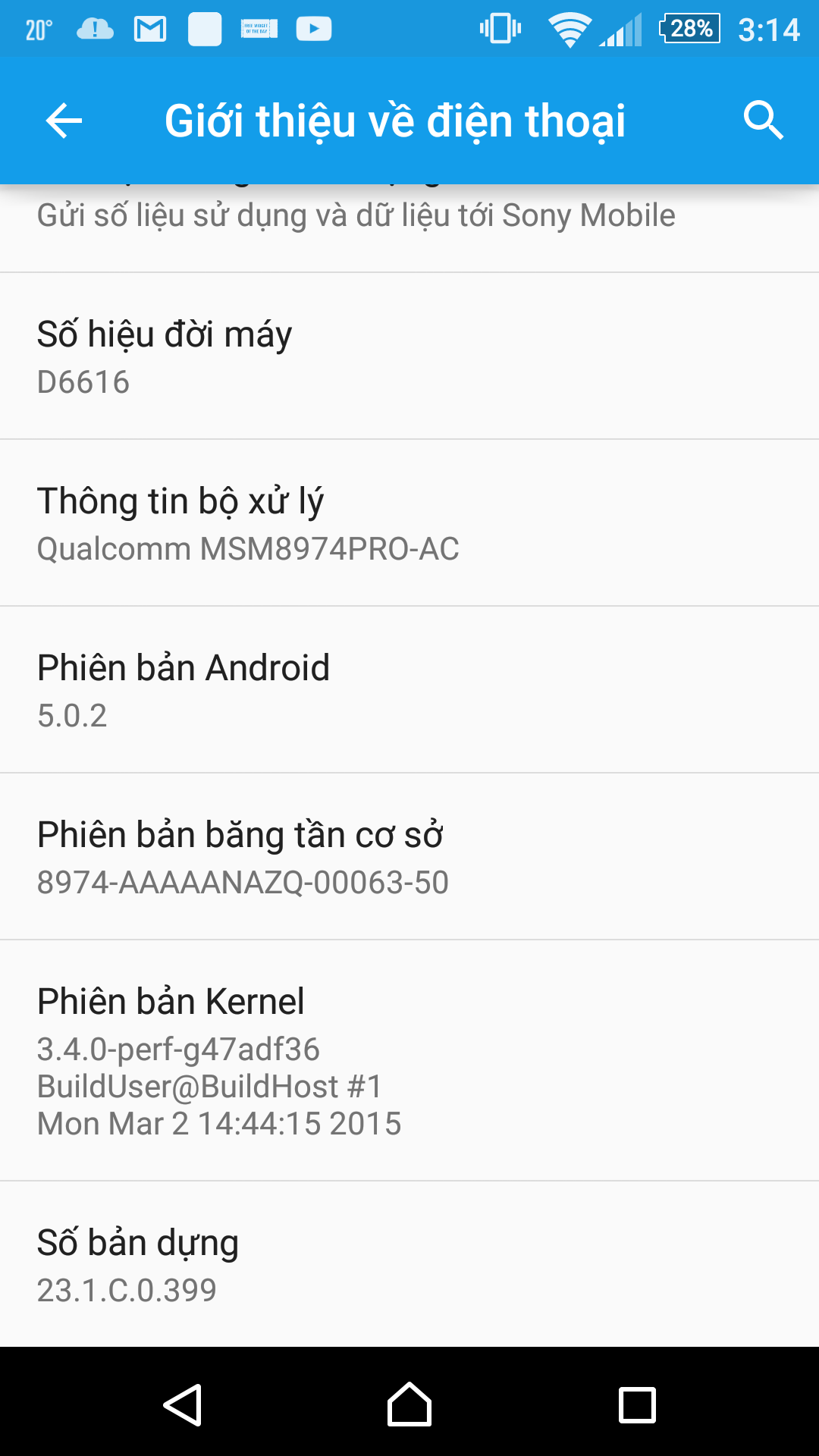This screenshot has width=819, height=1456.
Task: Select Phiên bản băng tần cơ sở
Action: (409, 856)
